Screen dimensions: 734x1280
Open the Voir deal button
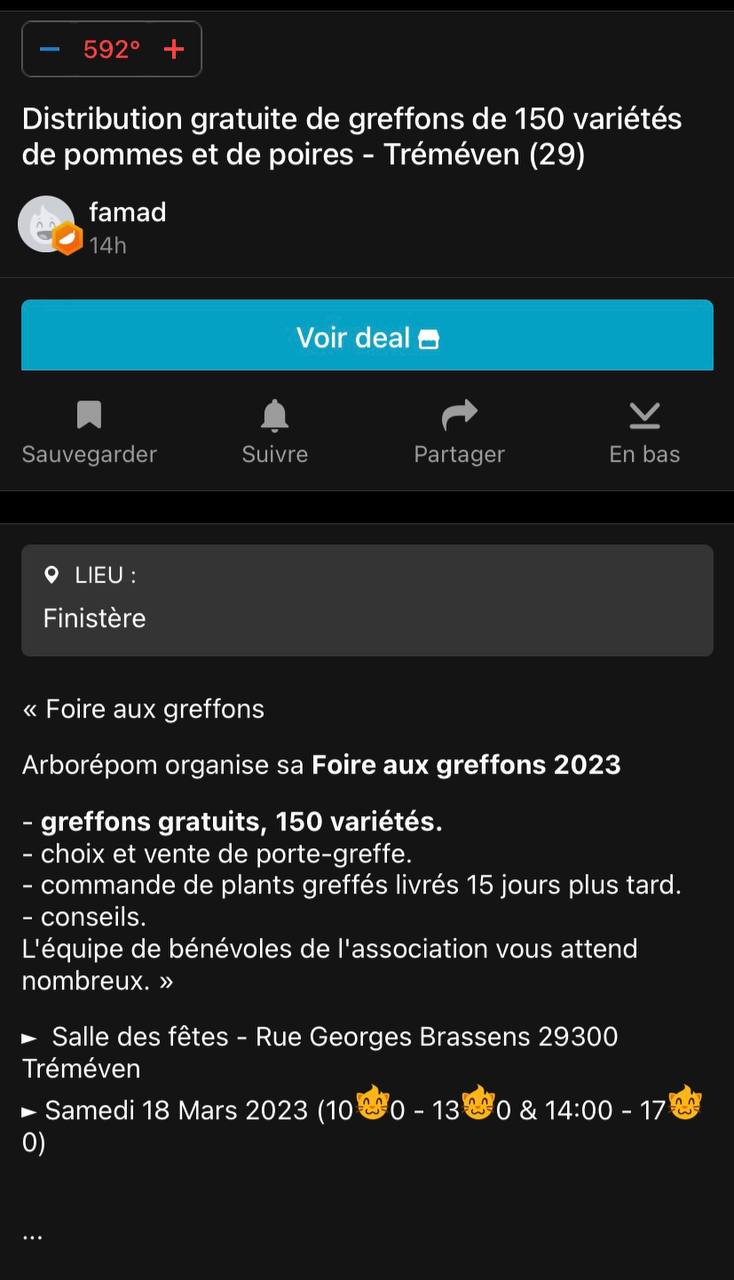tap(367, 336)
